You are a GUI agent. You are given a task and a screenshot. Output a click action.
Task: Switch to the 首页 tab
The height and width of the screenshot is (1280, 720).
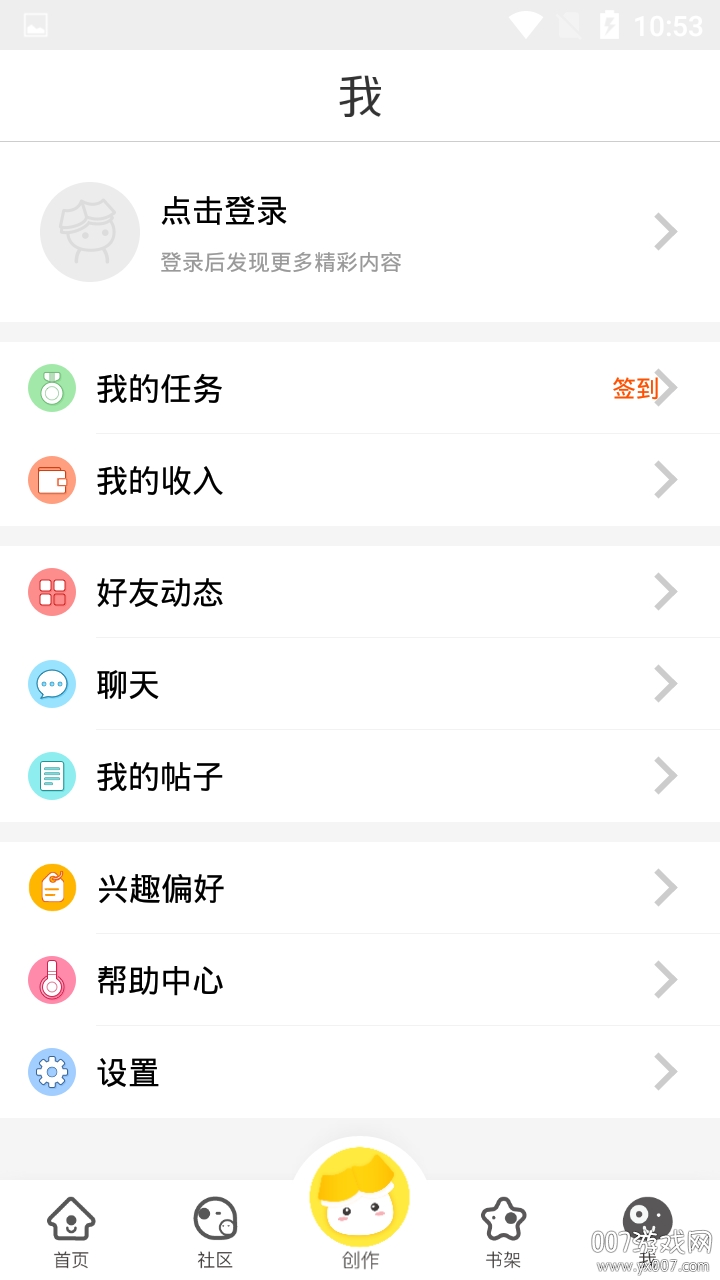point(71,1230)
